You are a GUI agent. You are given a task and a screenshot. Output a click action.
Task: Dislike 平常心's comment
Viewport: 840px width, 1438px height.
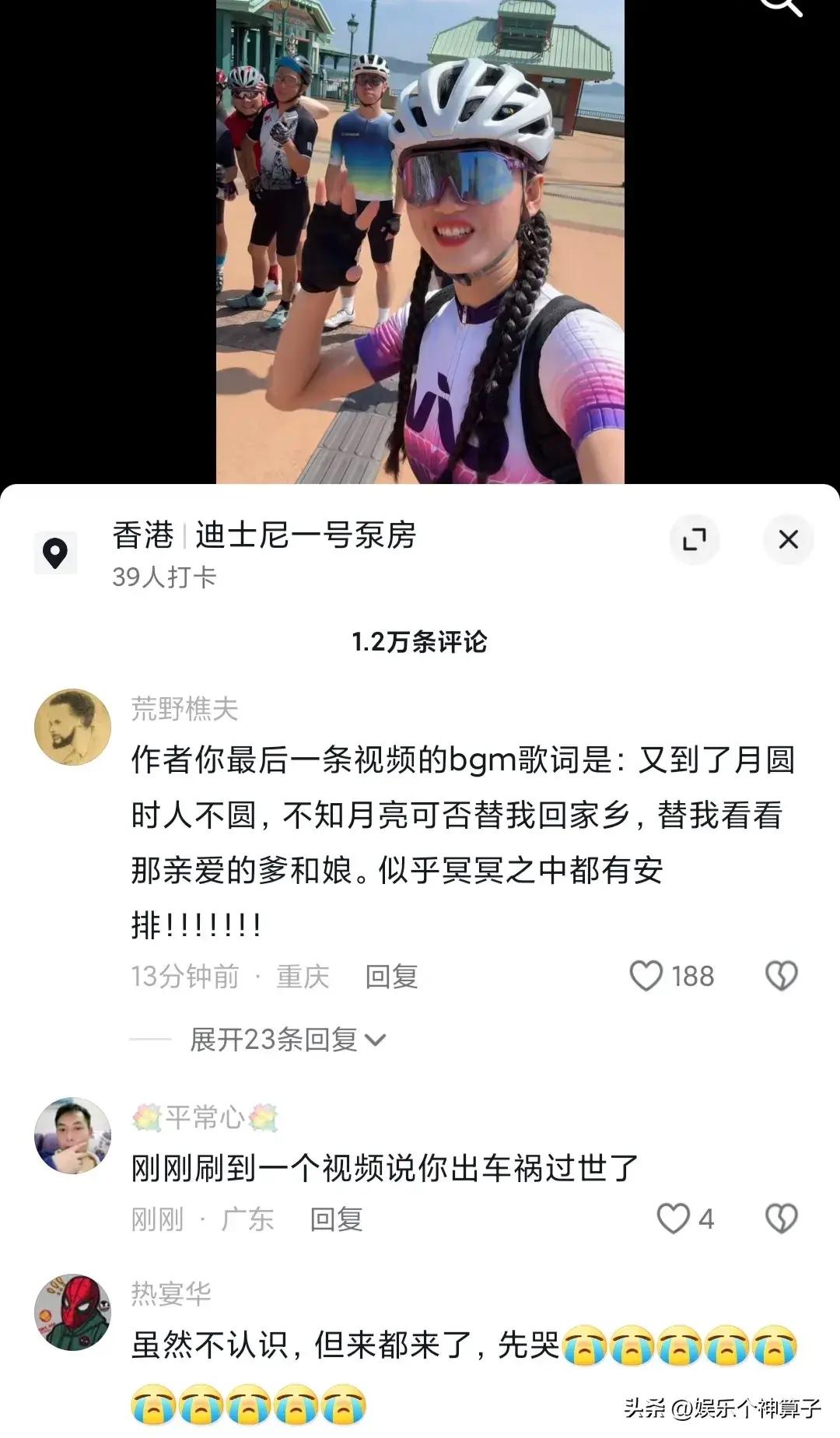(781, 1219)
